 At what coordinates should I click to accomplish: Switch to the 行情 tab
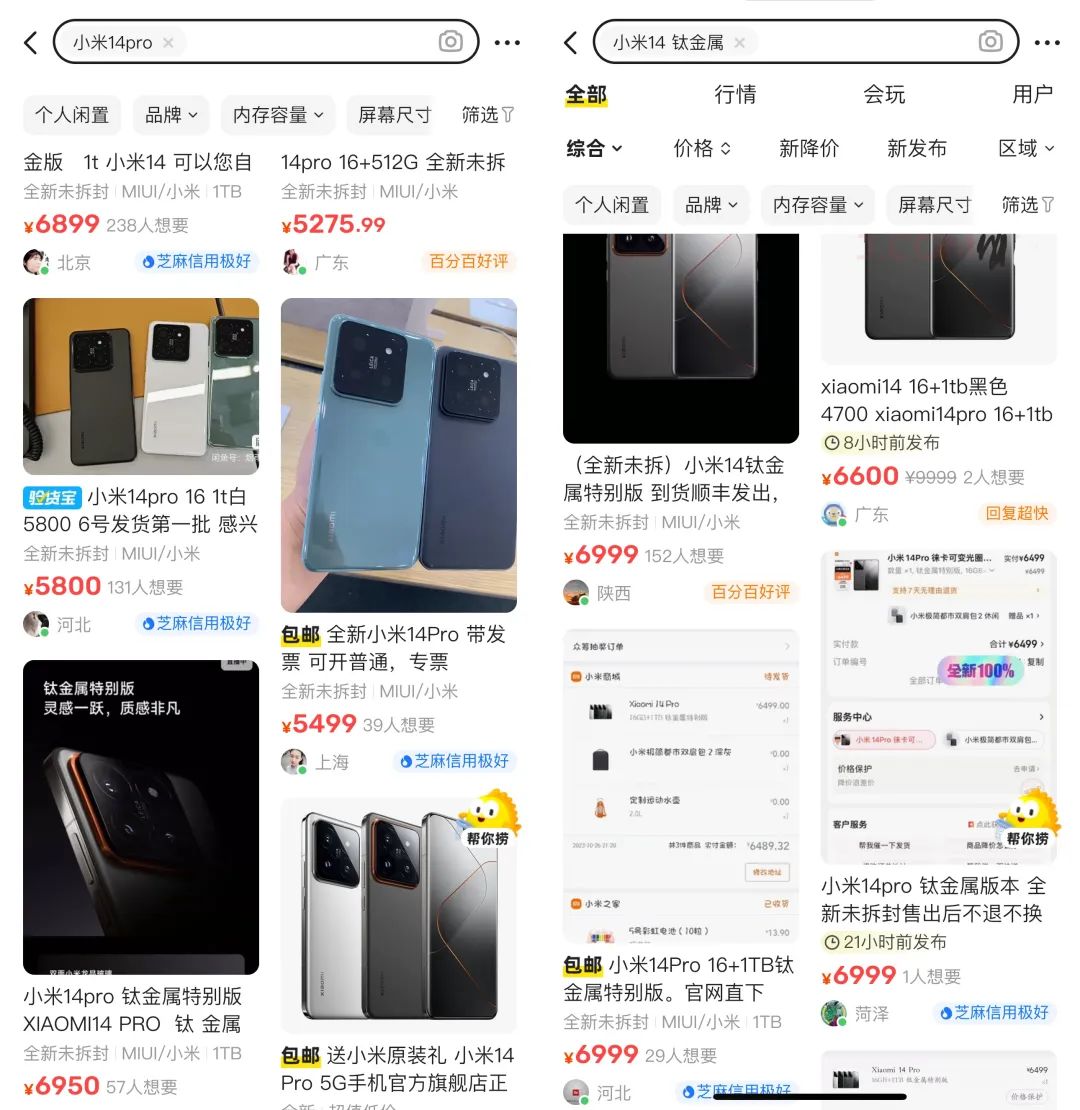pos(735,95)
